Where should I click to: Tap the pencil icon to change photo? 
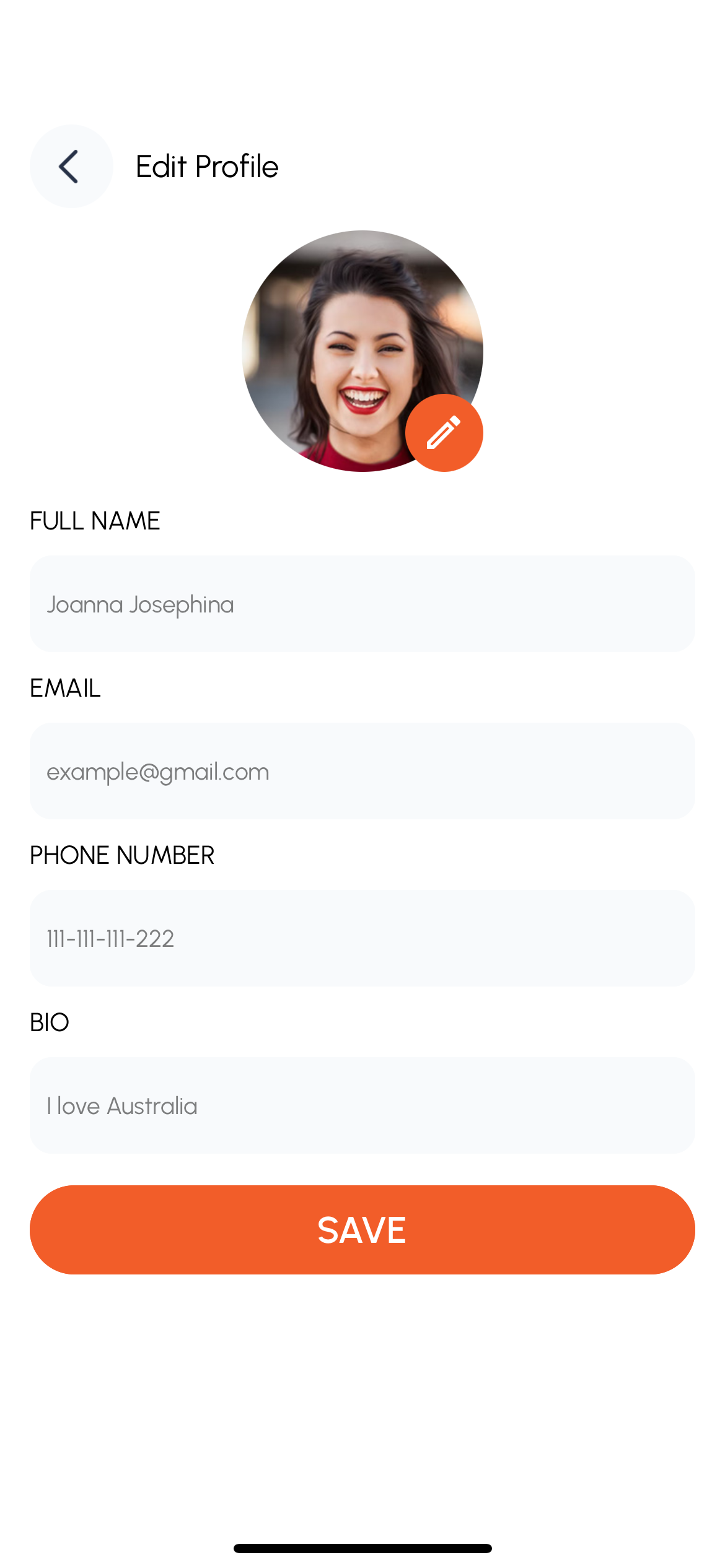point(444,433)
